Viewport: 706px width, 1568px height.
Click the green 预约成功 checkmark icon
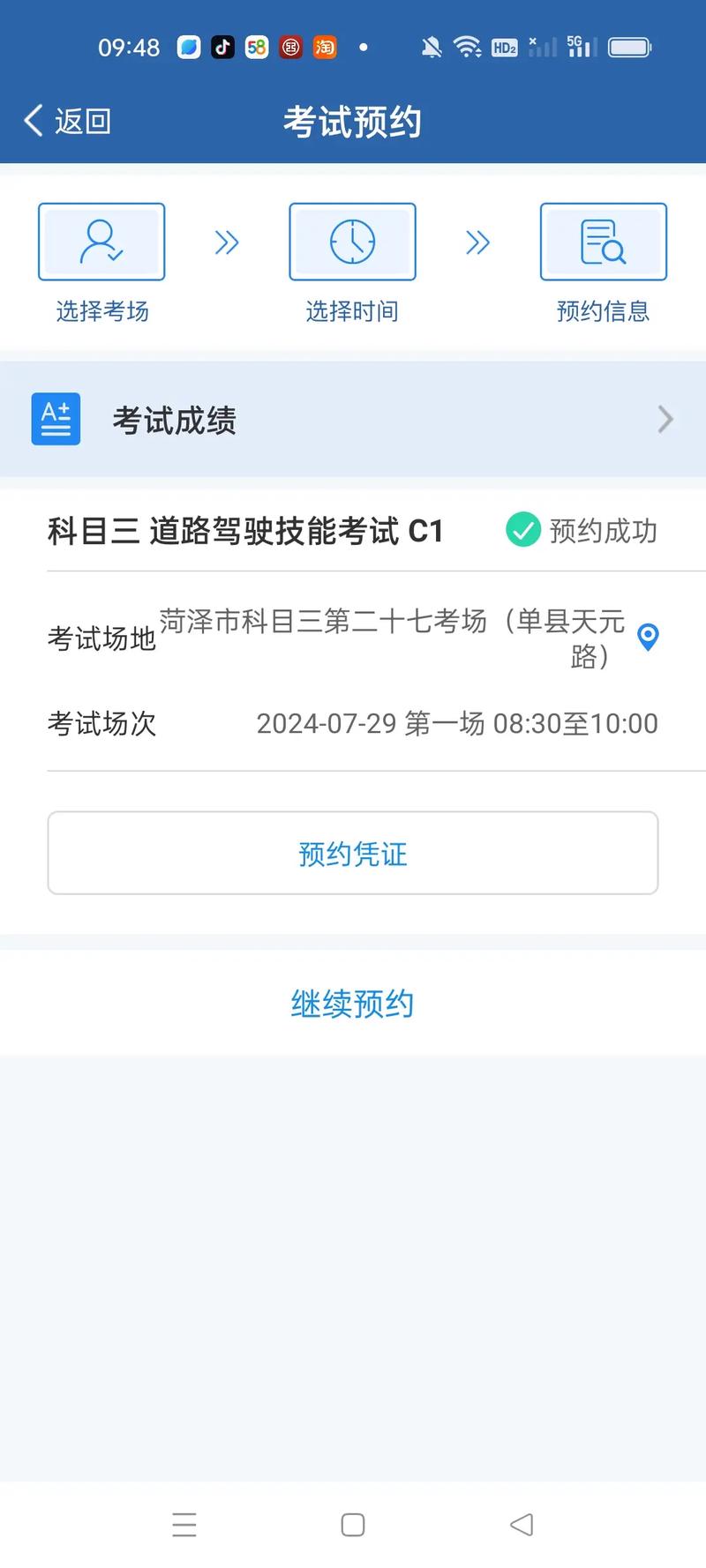coord(522,530)
